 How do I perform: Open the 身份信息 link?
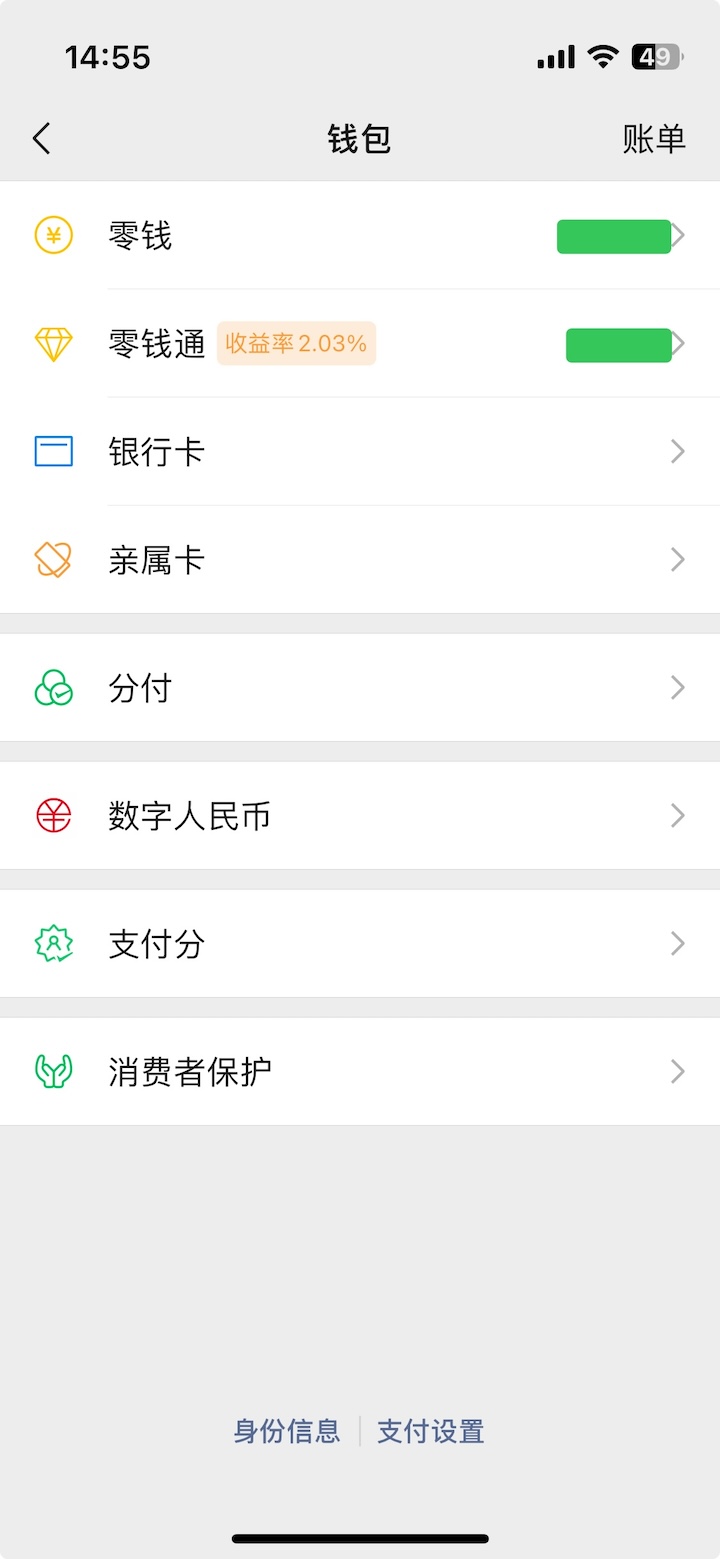point(286,1431)
